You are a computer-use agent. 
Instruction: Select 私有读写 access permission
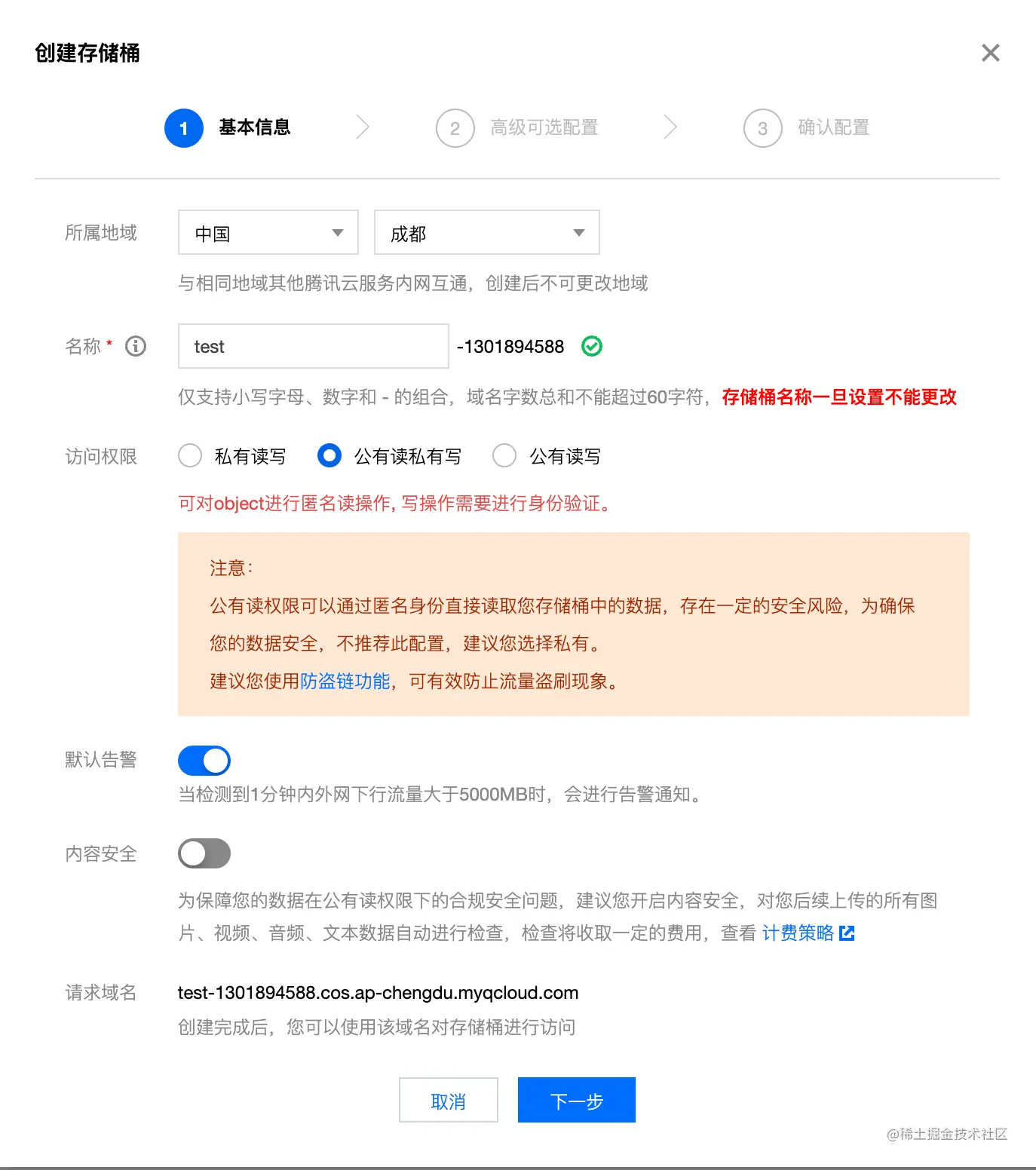point(190,456)
